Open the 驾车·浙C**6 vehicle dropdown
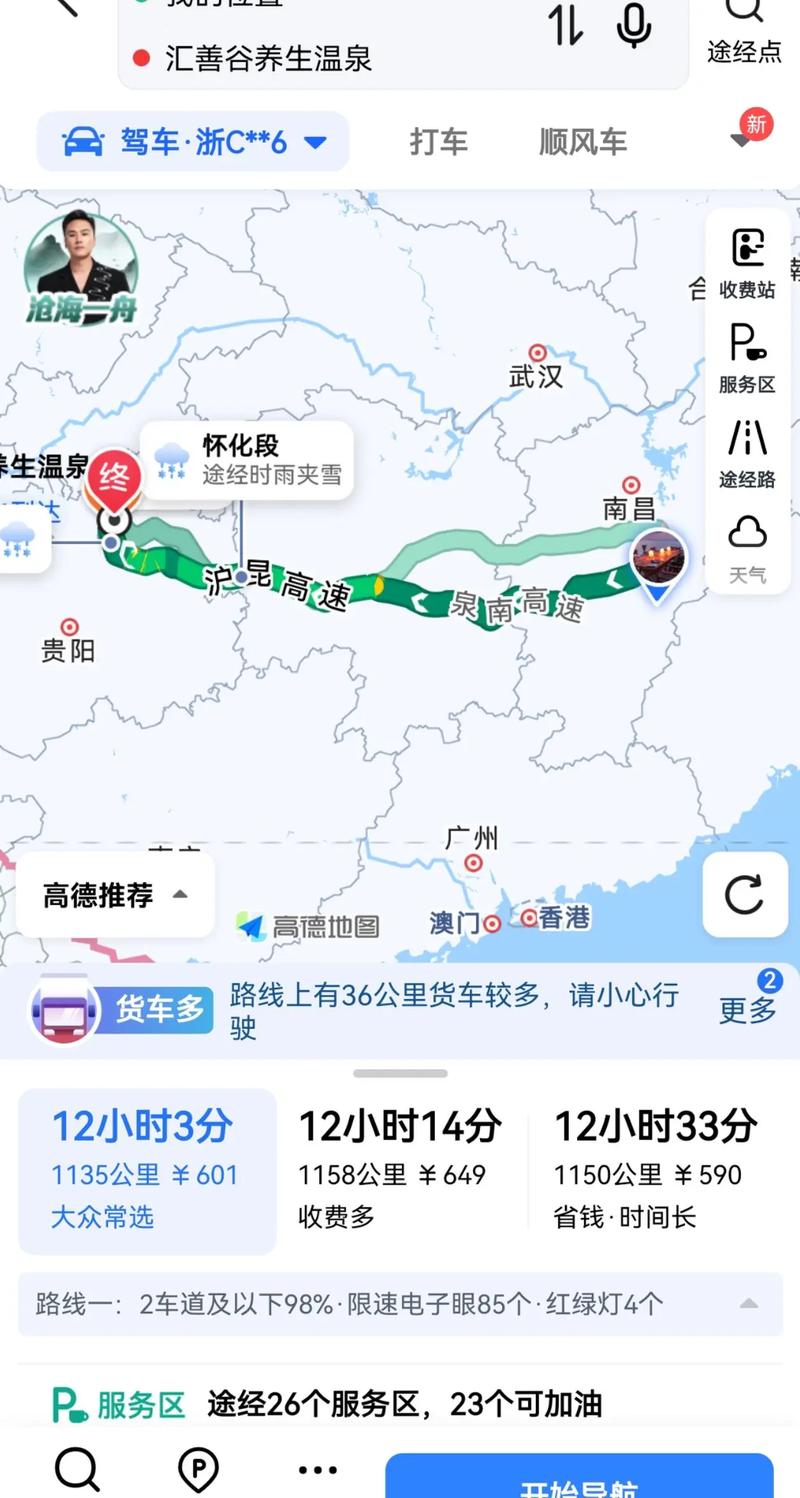The width and height of the screenshot is (800, 1498). (x=193, y=141)
